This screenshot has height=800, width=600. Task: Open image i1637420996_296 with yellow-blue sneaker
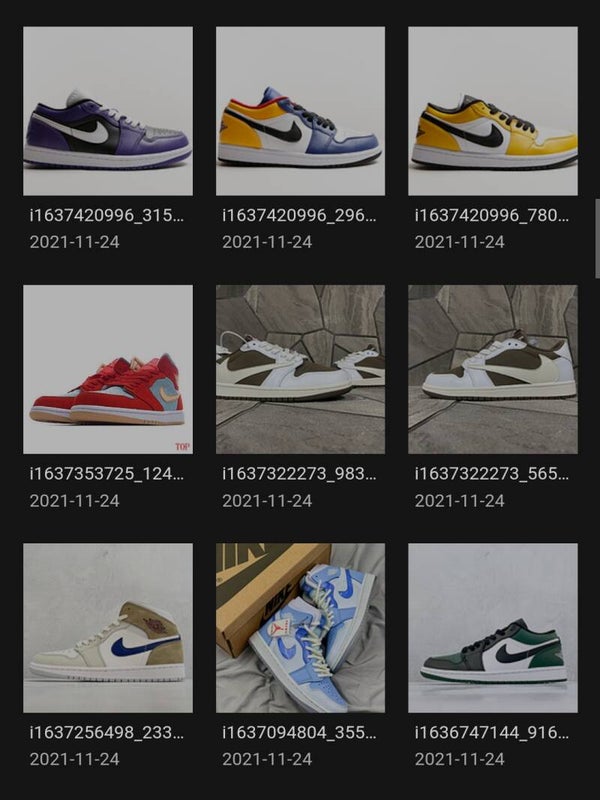point(300,111)
